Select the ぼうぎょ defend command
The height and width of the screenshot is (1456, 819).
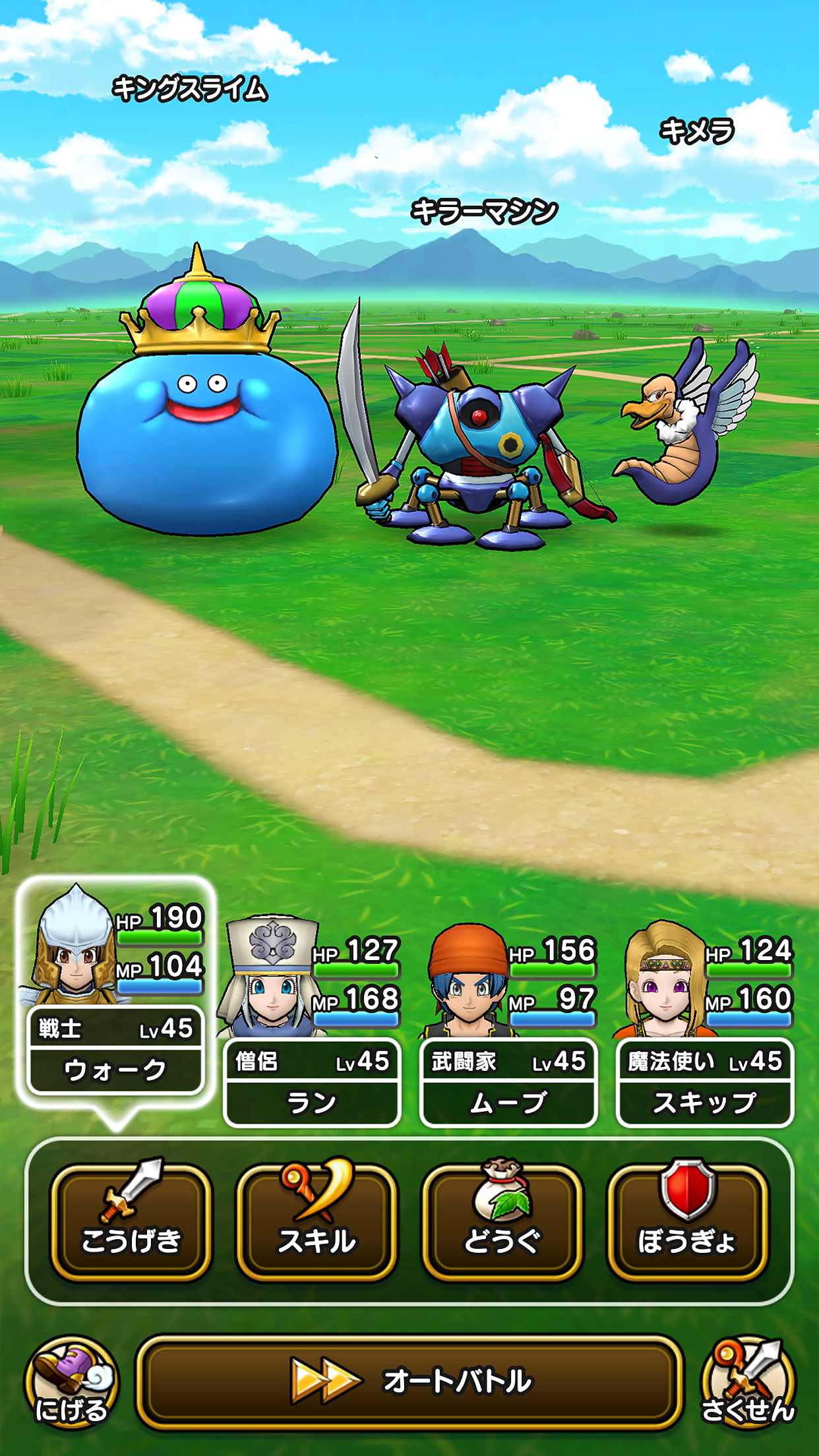(x=687, y=1221)
